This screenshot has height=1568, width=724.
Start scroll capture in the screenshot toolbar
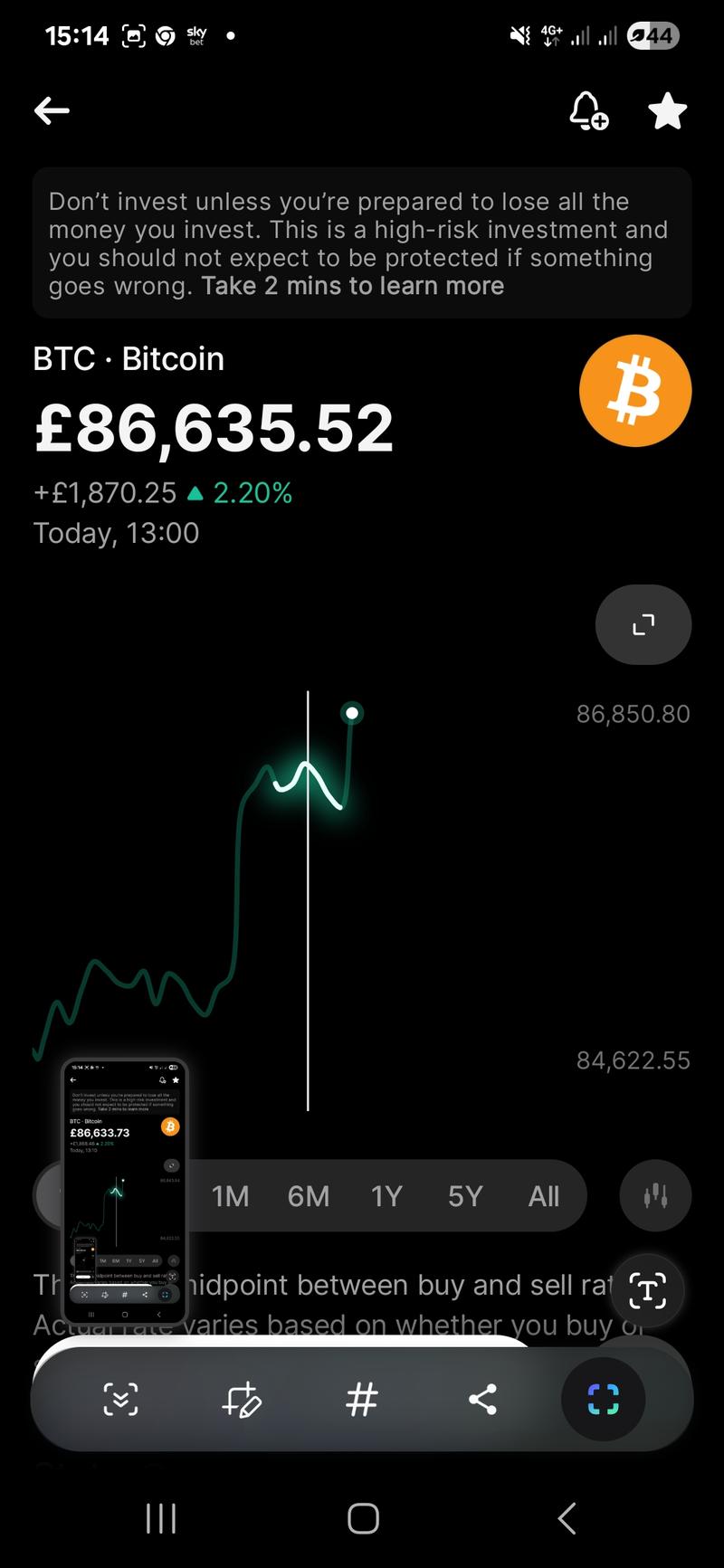click(120, 1400)
